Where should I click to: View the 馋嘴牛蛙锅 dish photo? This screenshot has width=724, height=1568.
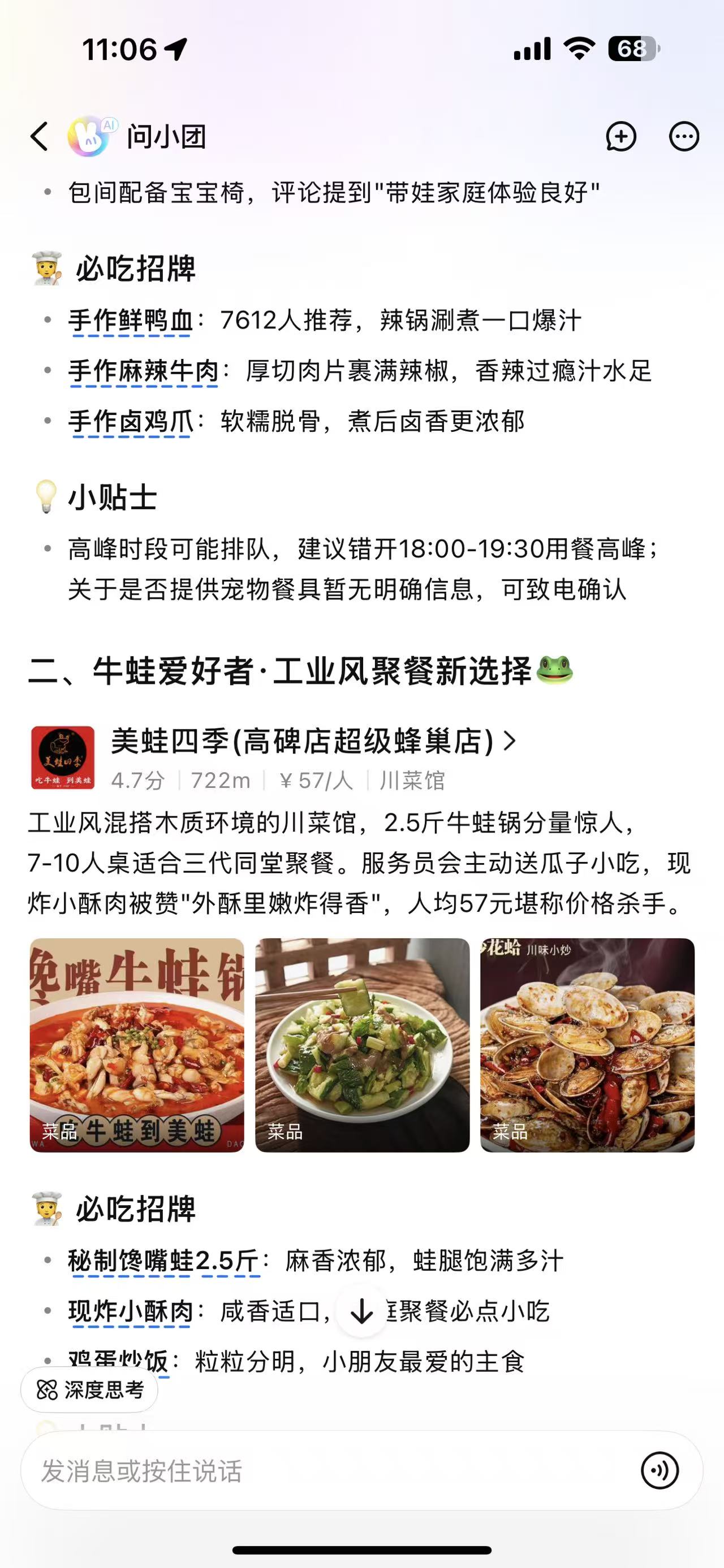click(x=137, y=1045)
